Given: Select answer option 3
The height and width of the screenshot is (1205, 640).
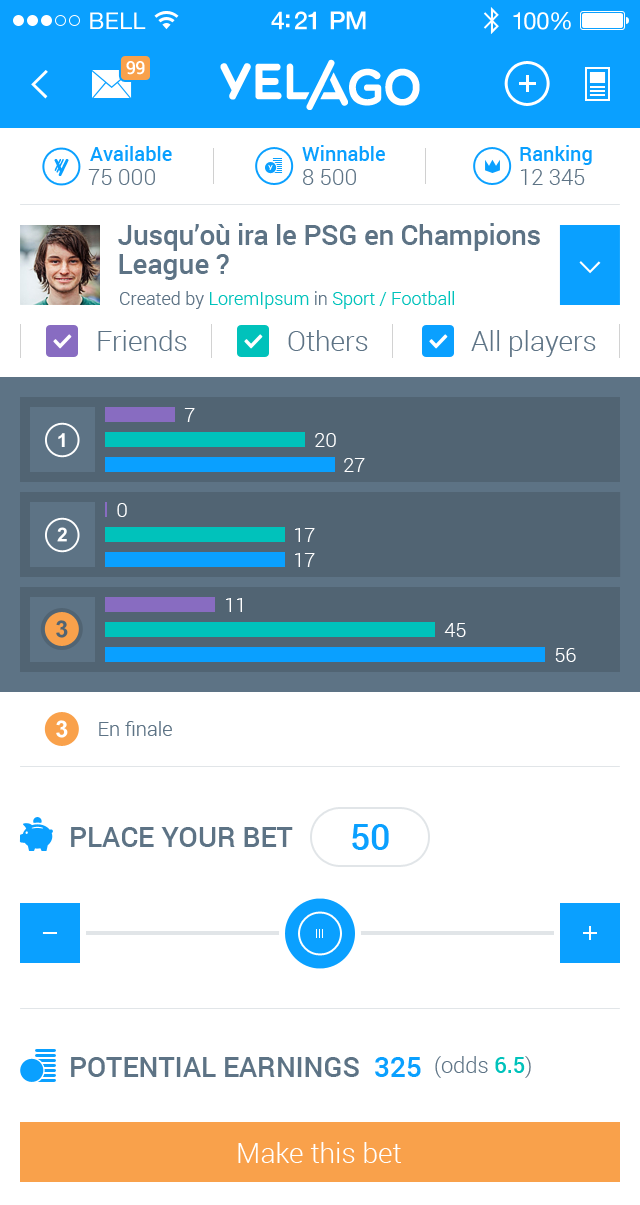Looking at the screenshot, I should 320,630.
